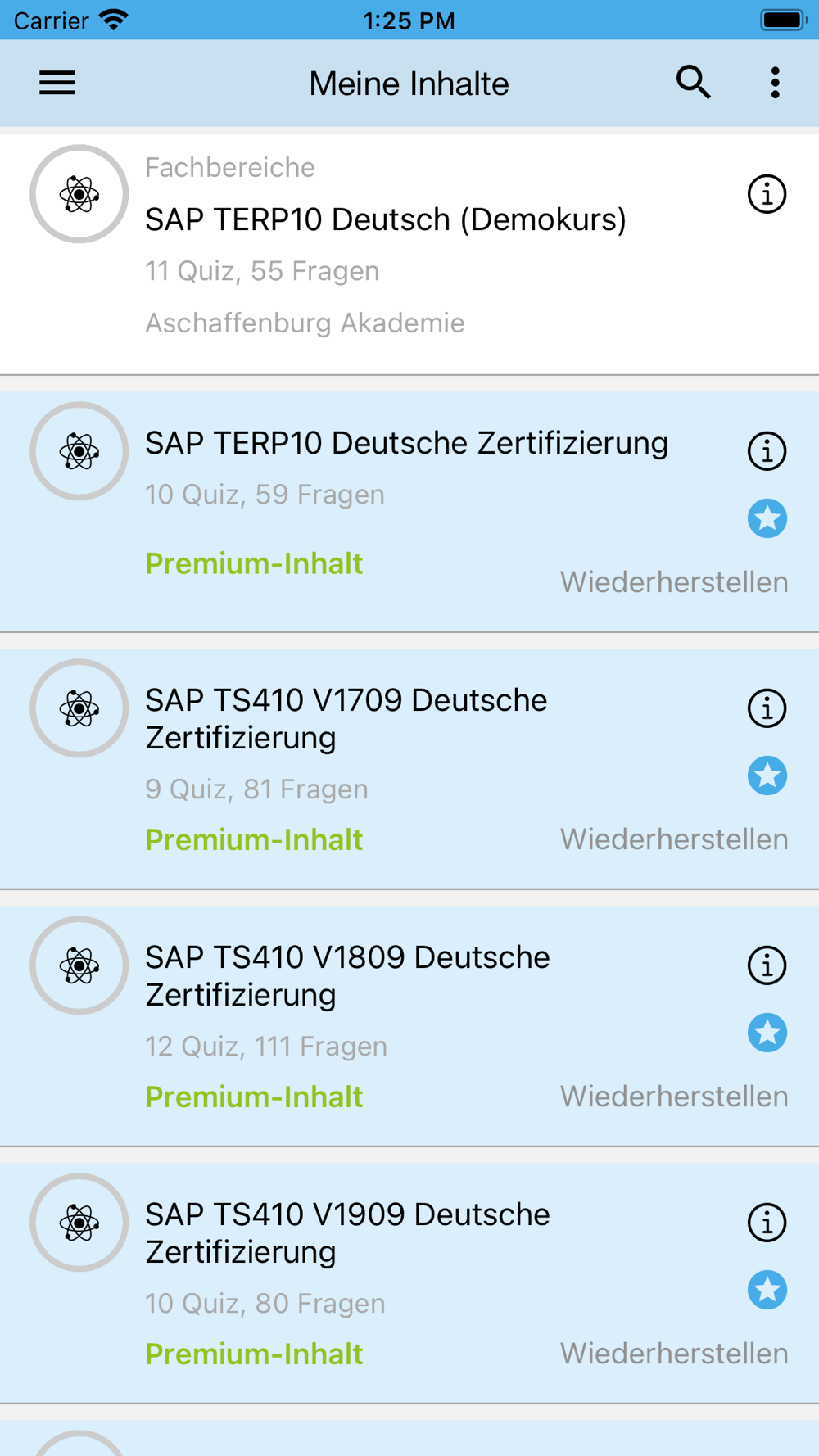Viewport: 819px width, 1456px height.
Task: Show info for SAP TS410 V1909
Action: pyautogui.click(x=767, y=1223)
